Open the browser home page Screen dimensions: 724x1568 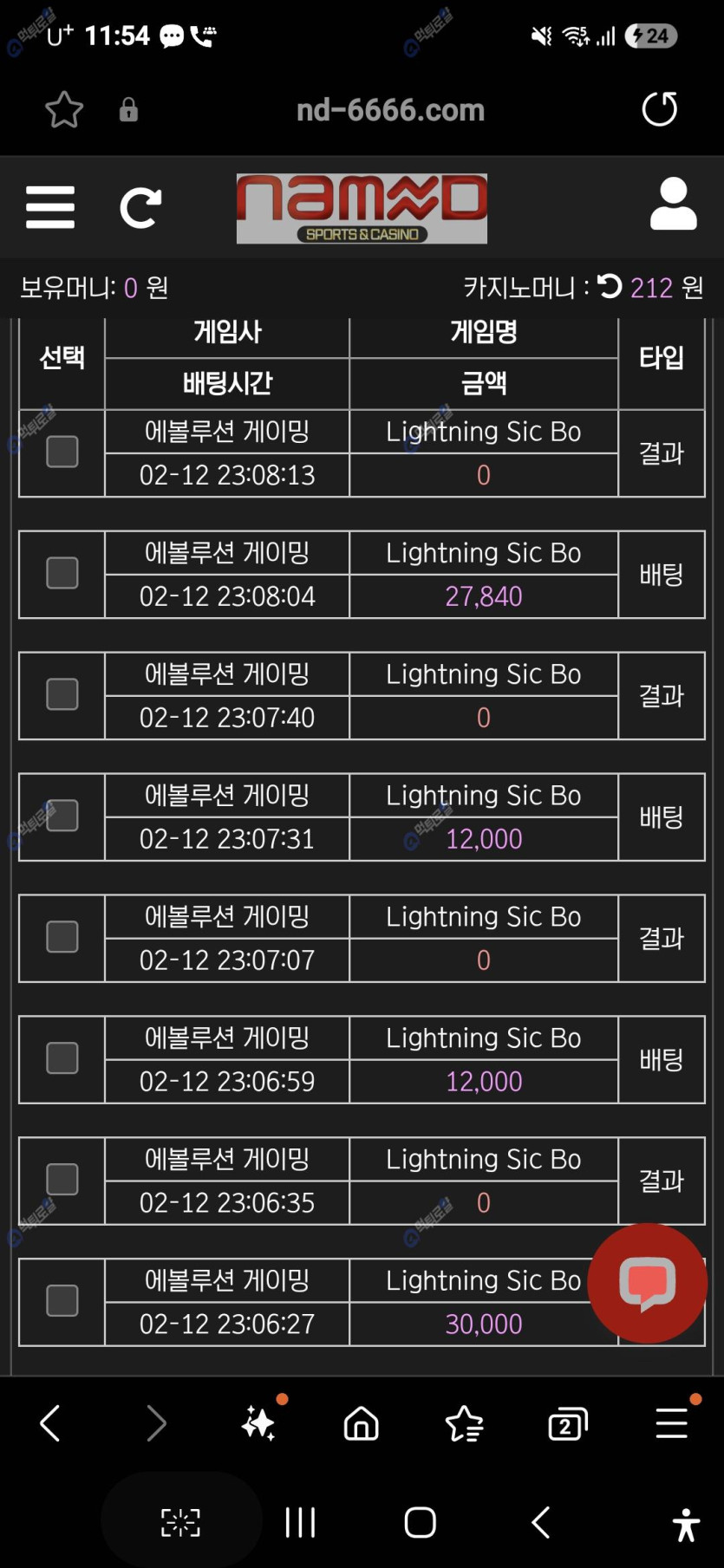click(x=362, y=1423)
